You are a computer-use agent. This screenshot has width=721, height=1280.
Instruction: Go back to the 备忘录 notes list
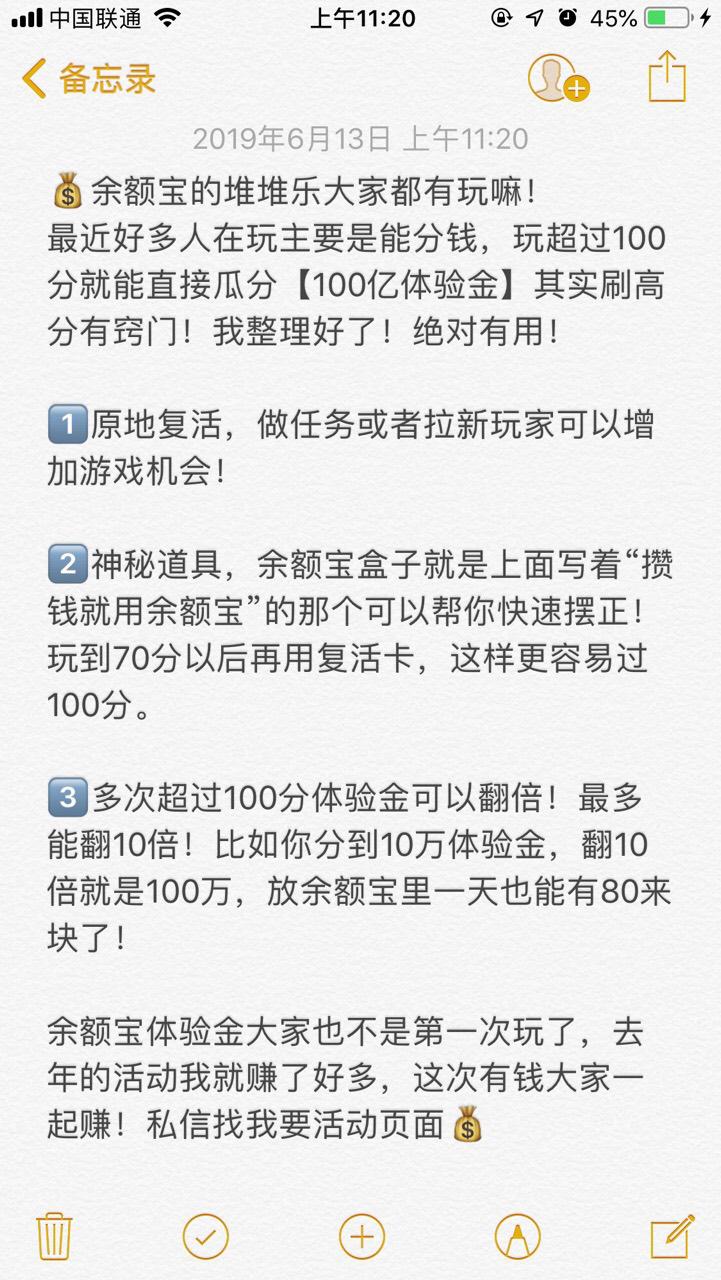88,79
